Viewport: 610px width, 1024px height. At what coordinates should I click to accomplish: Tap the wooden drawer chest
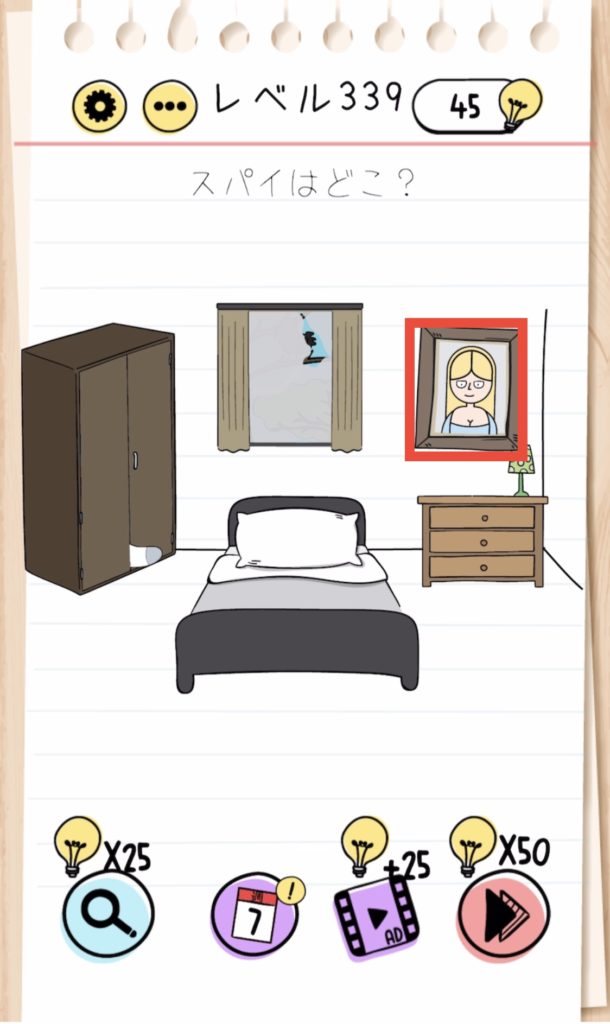(x=483, y=541)
